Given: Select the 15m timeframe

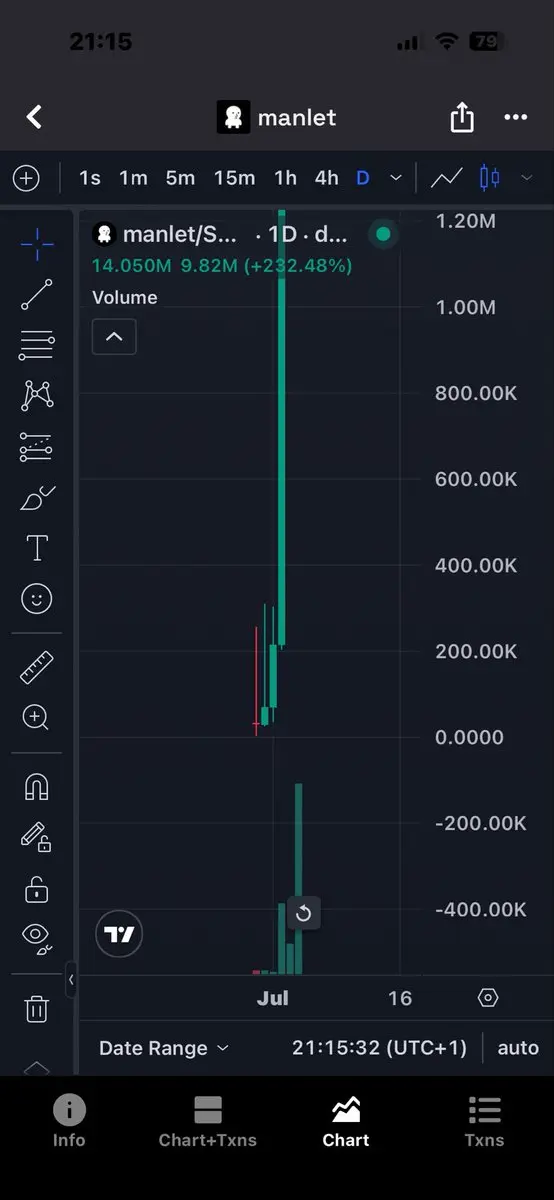Looking at the screenshot, I should coord(235,178).
